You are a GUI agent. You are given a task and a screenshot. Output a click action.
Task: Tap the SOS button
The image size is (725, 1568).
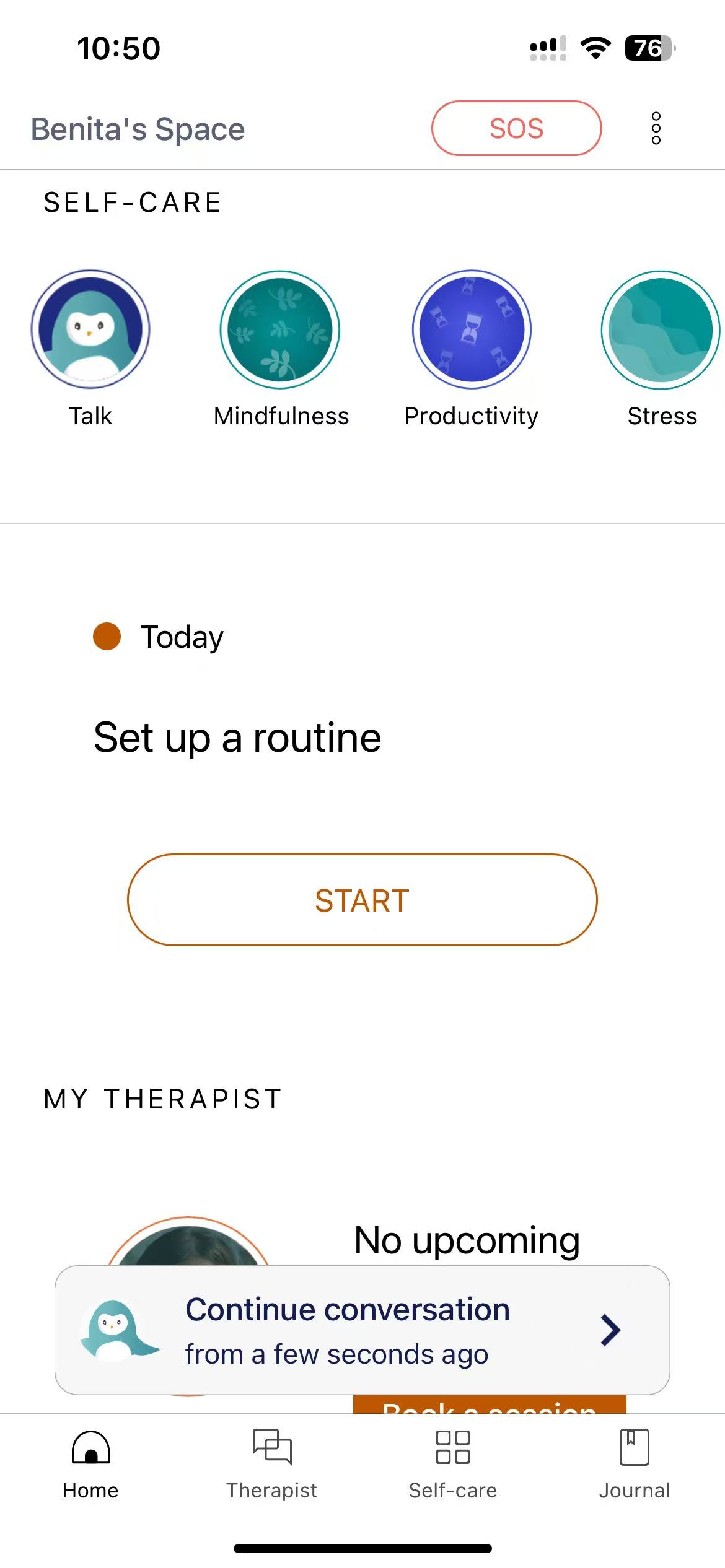tap(516, 128)
